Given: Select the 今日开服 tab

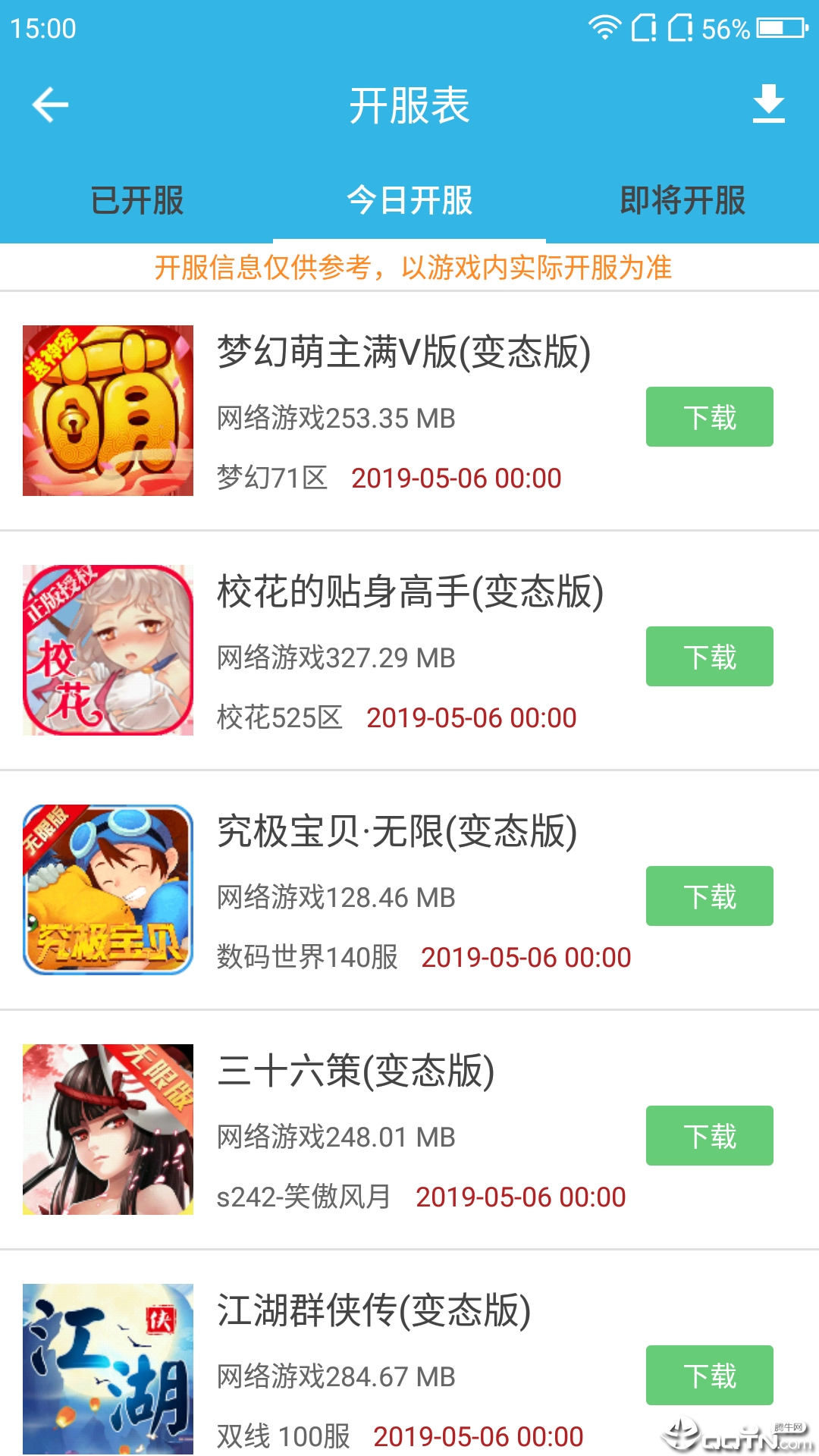Looking at the screenshot, I should point(409,201).
